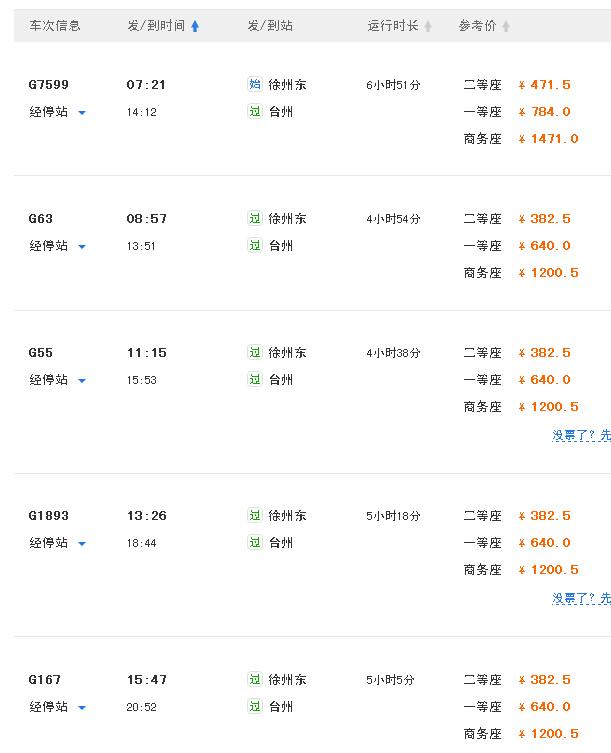This screenshot has height=753, width=611.
Task: Expand 经停站 stops for train G1893
Action: pyautogui.click(x=58, y=543)
